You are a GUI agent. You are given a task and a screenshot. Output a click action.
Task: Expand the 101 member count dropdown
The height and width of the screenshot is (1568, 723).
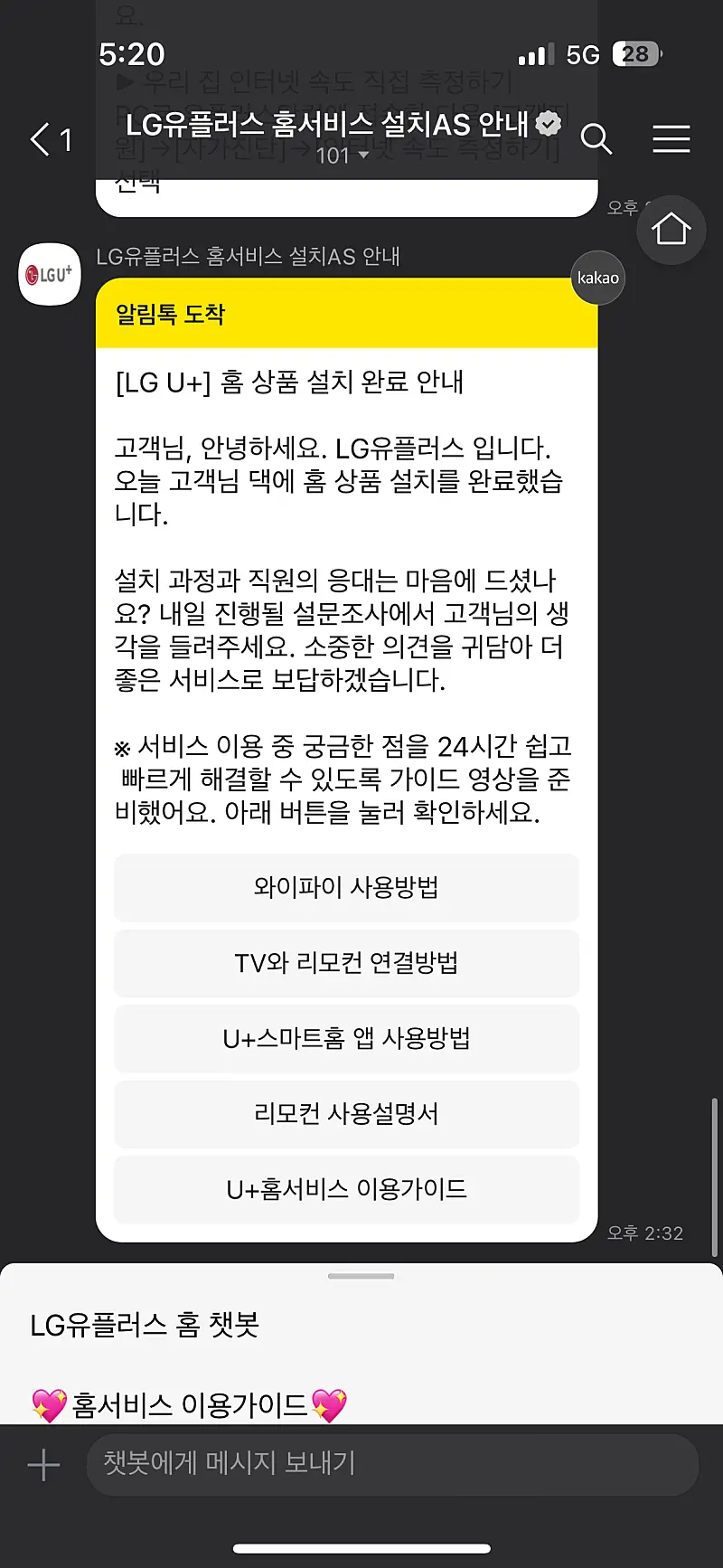pos(343,156)
